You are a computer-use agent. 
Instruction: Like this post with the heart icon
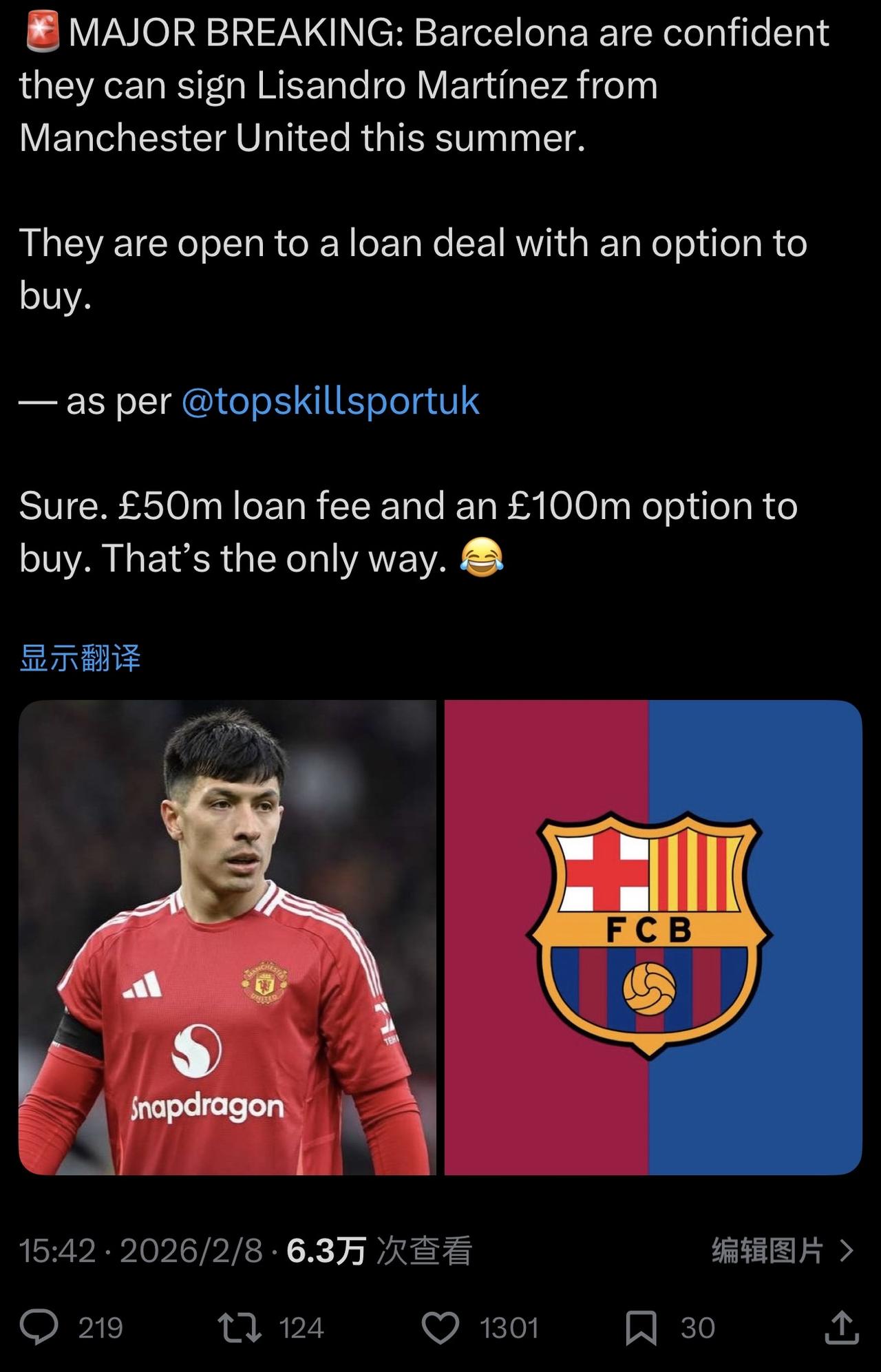click(x=440, y=1327)
